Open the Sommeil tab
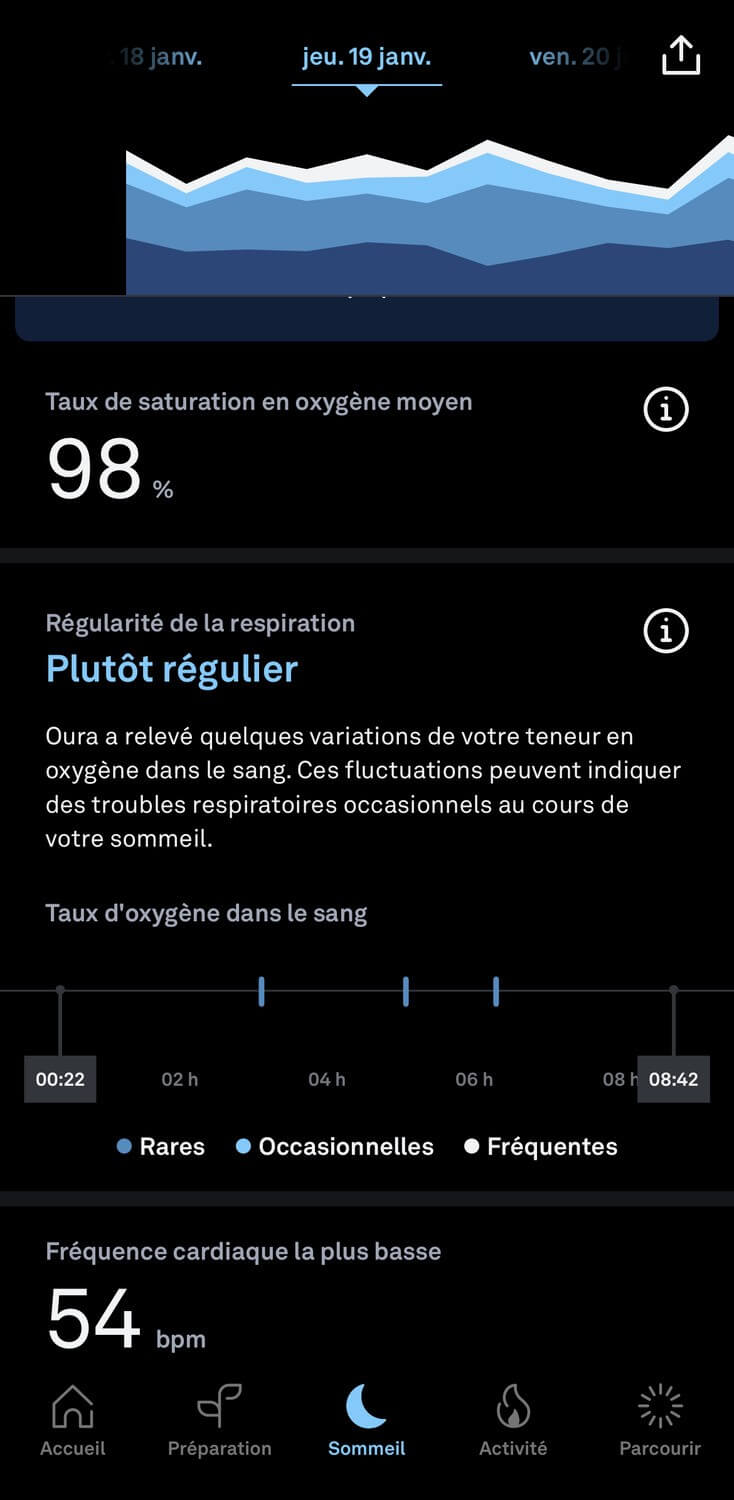 click(367, 1420)
